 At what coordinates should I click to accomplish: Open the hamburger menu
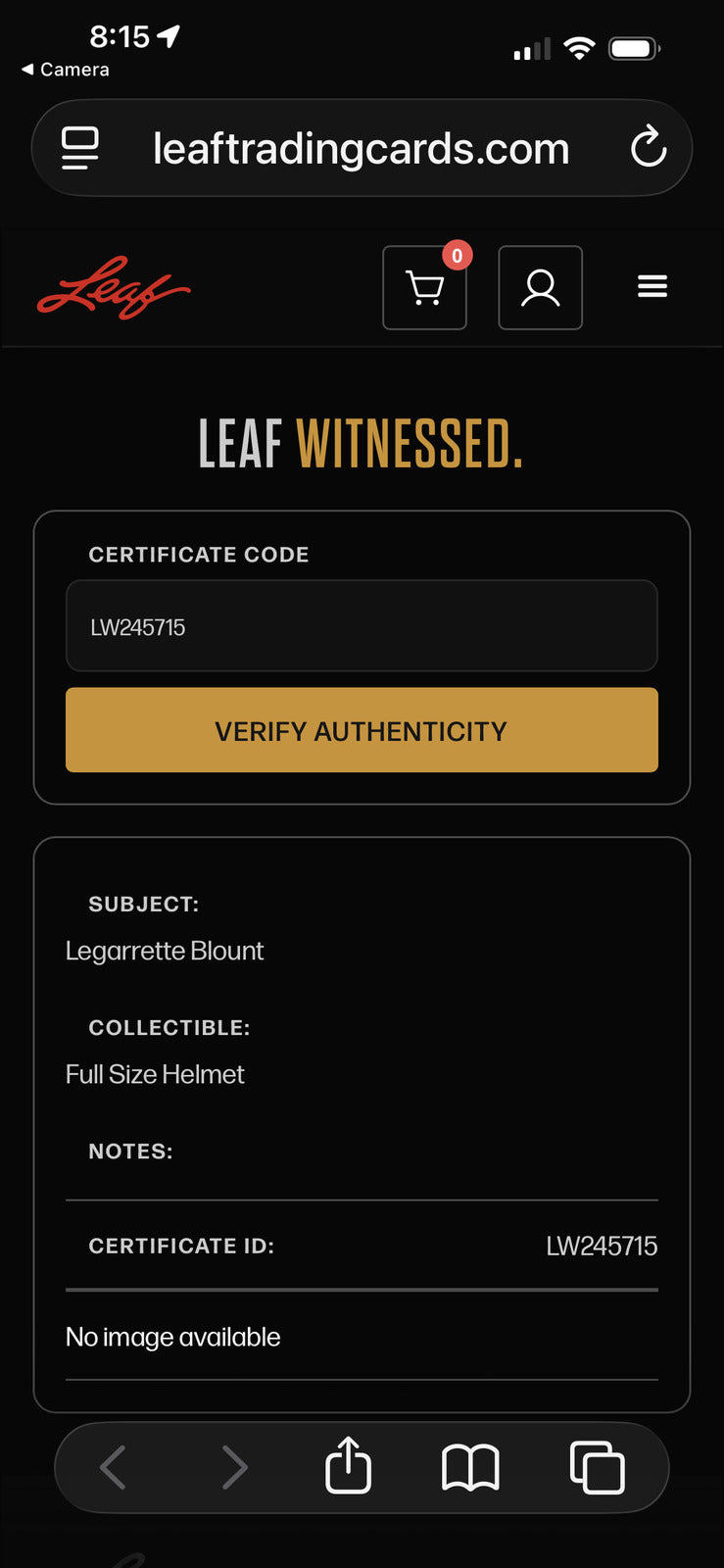click(652, 286)
